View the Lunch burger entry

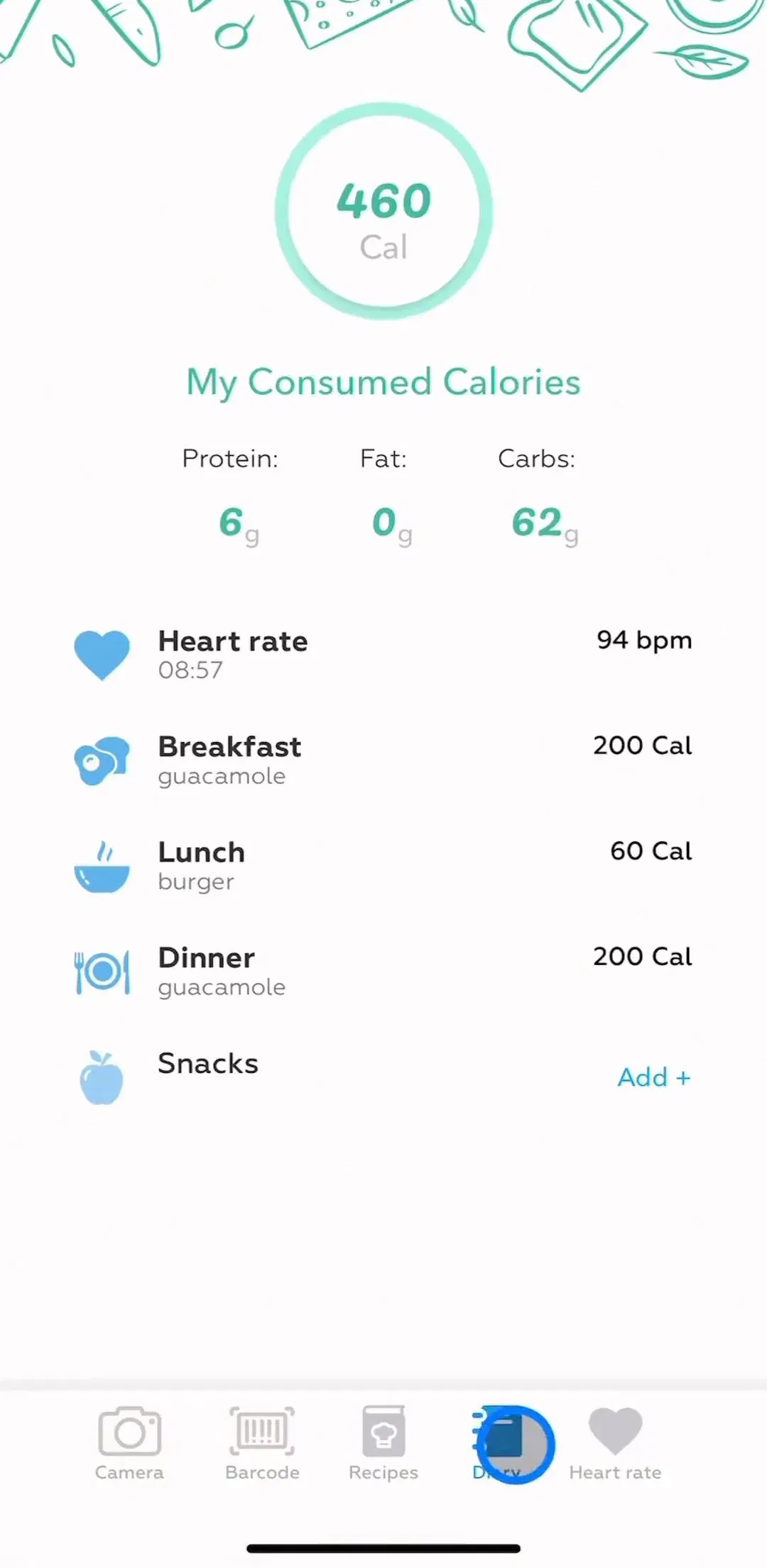[383, 866]
